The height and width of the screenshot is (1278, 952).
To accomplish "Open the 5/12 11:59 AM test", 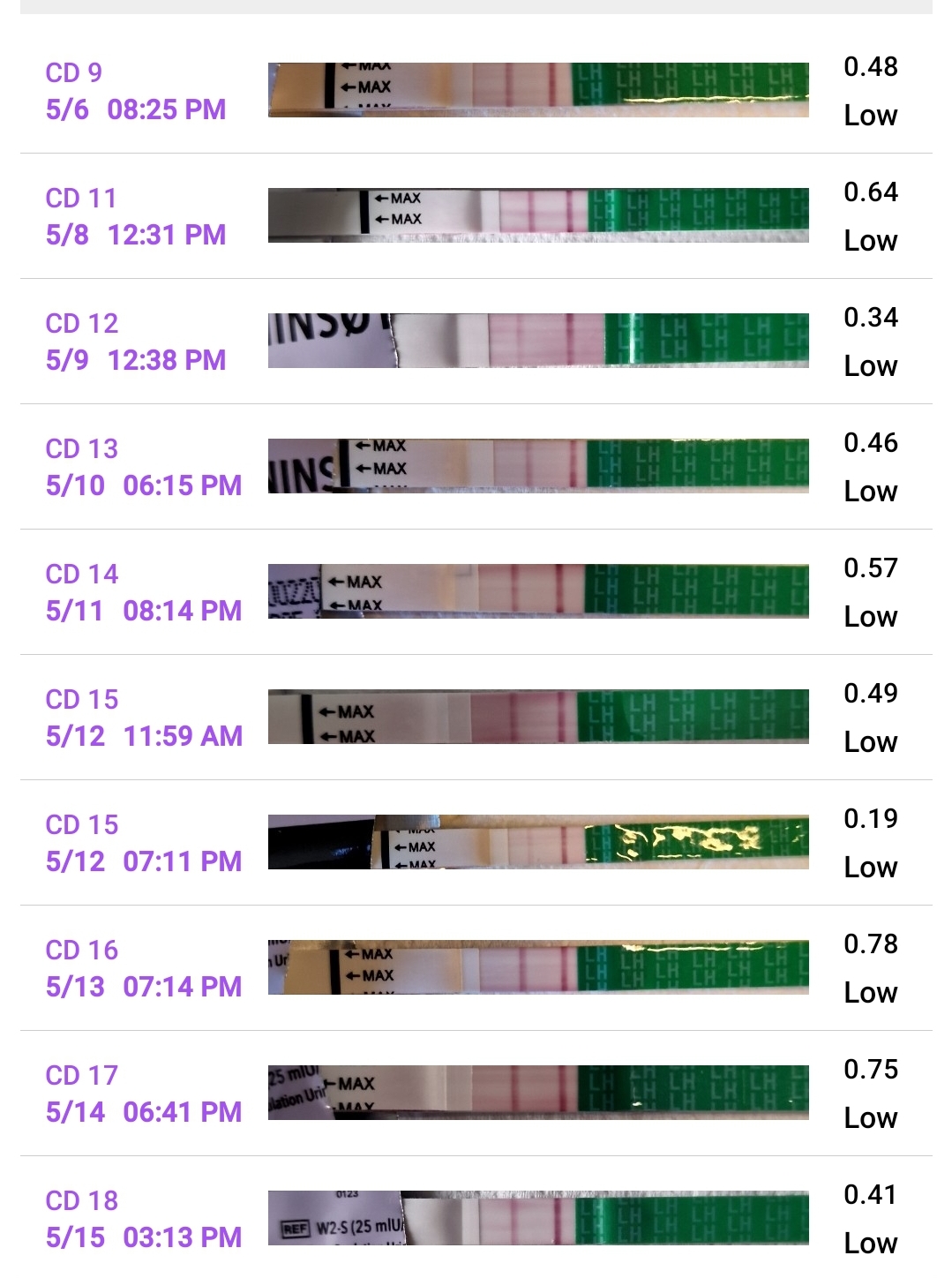I will click(476, 717).
